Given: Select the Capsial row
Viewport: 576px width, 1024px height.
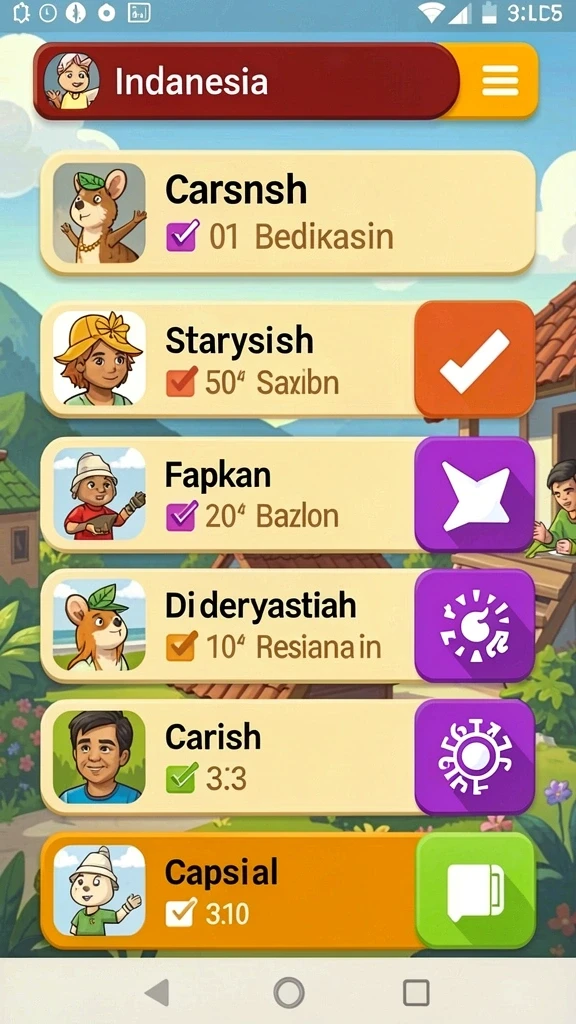Looking at the screenshot, I should [x=229, y=891].
